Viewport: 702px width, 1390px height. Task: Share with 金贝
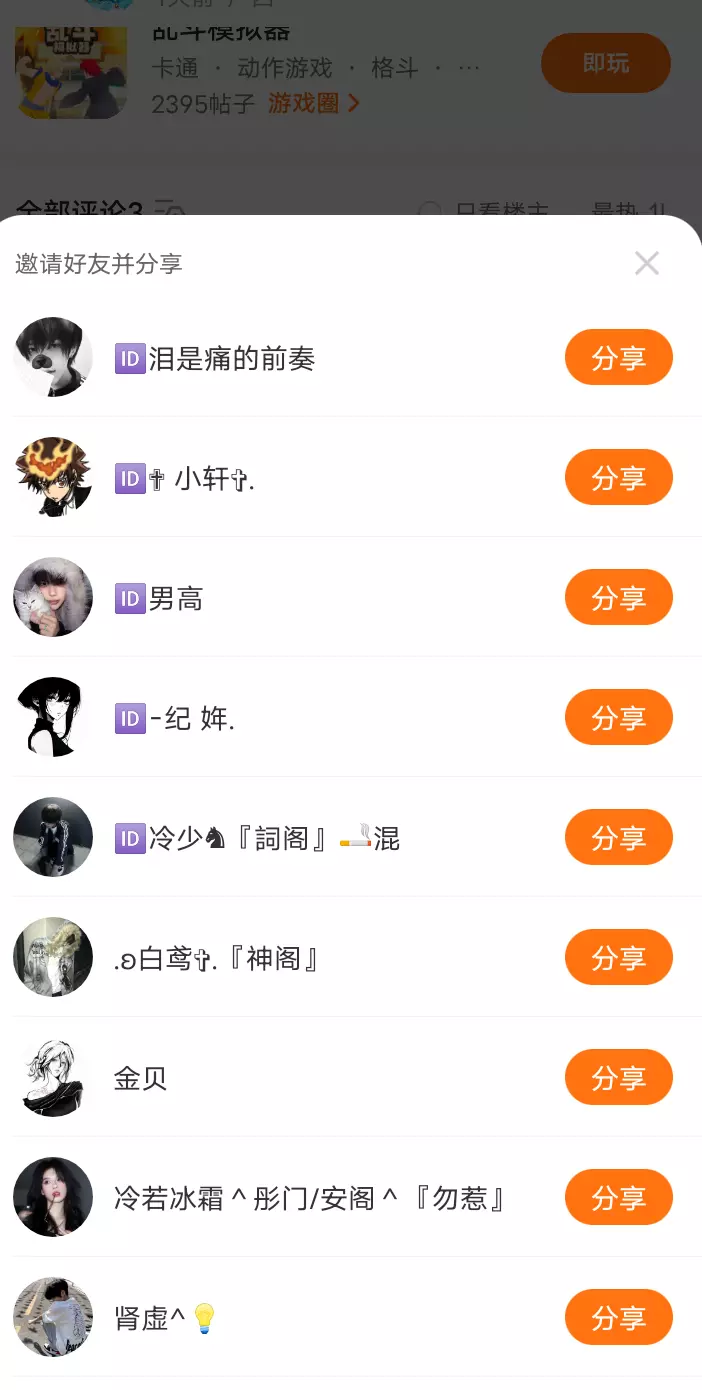click(x=618, y=1077)
